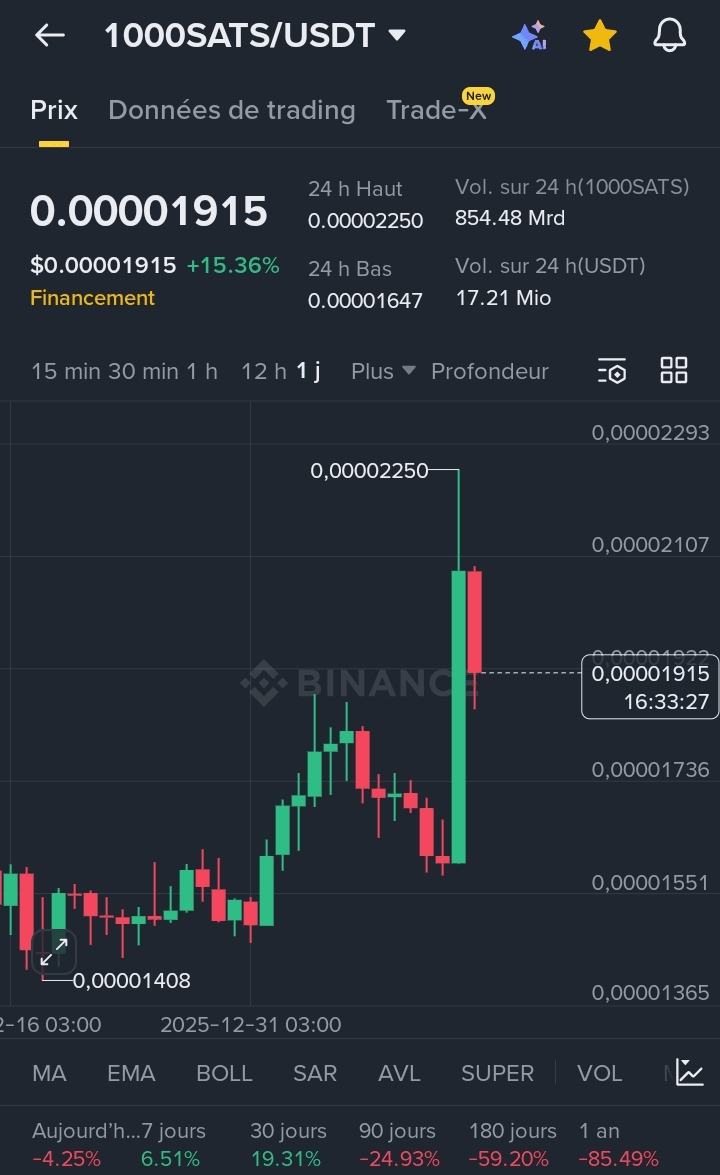Go back using the arrow icon

pos(49,36)
